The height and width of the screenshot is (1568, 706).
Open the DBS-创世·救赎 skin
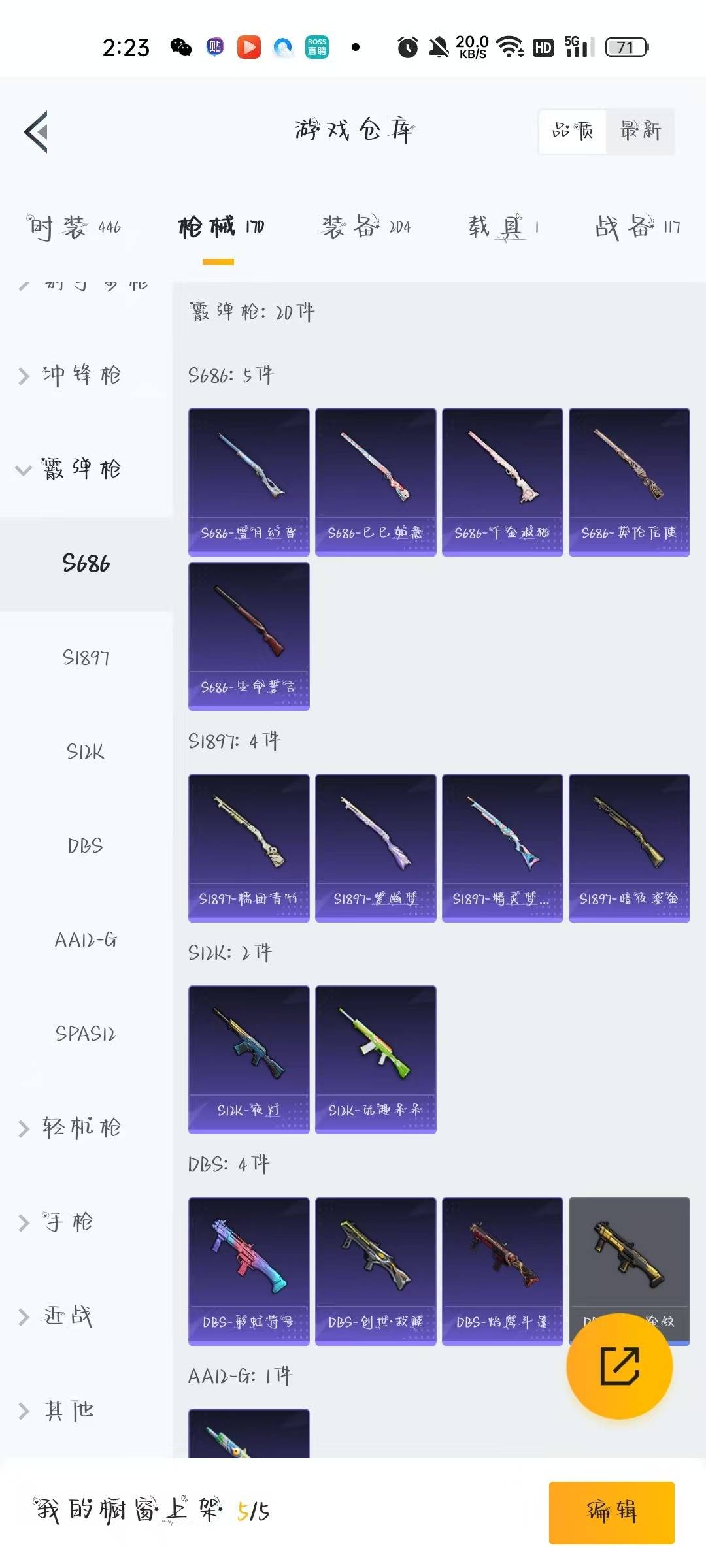click(375, 1271)
